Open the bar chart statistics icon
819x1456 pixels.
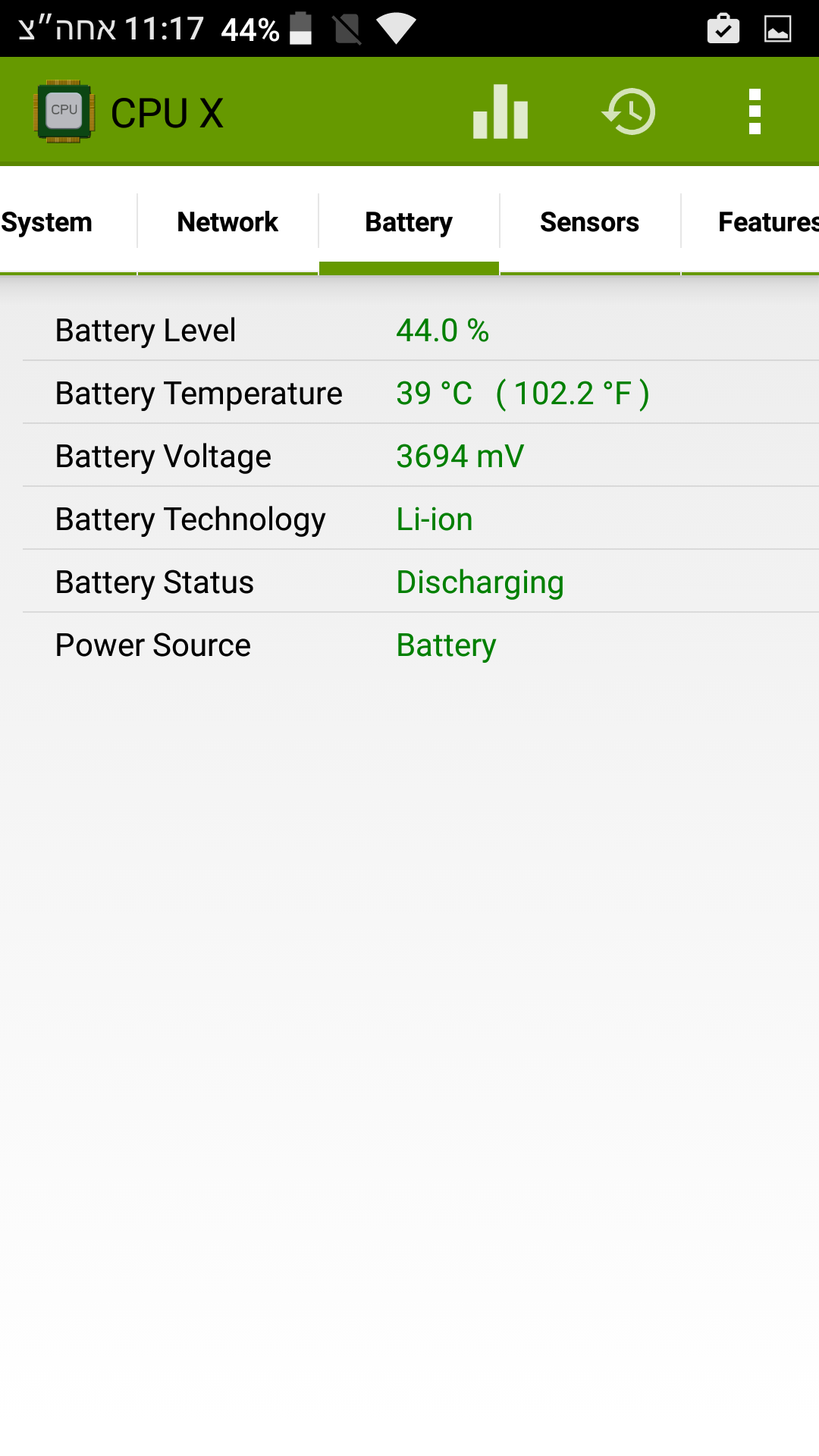(500, 112)
